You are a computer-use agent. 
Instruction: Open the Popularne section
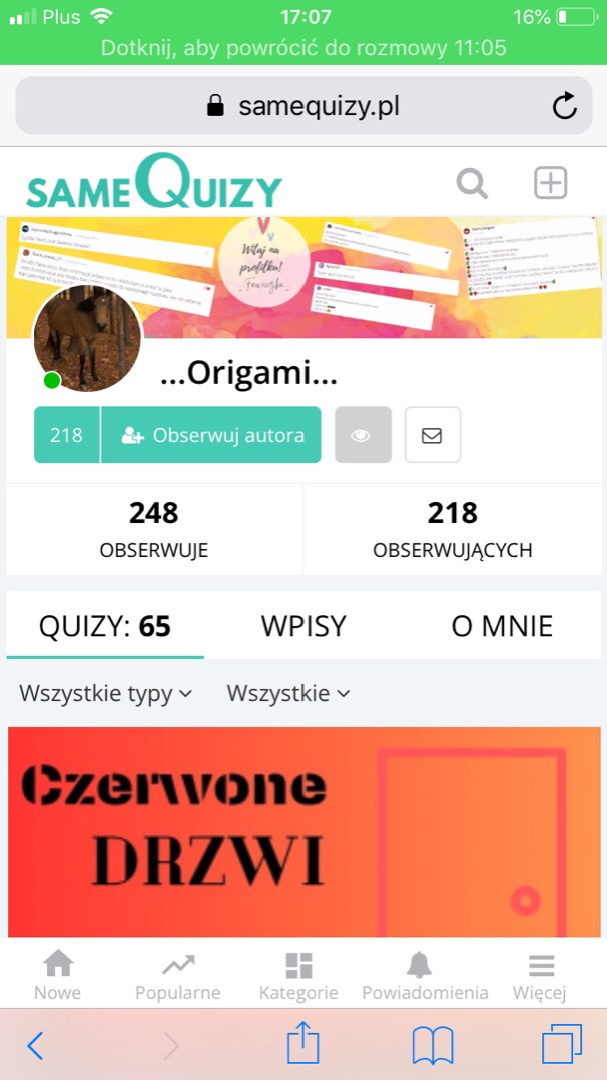point(178,976)
